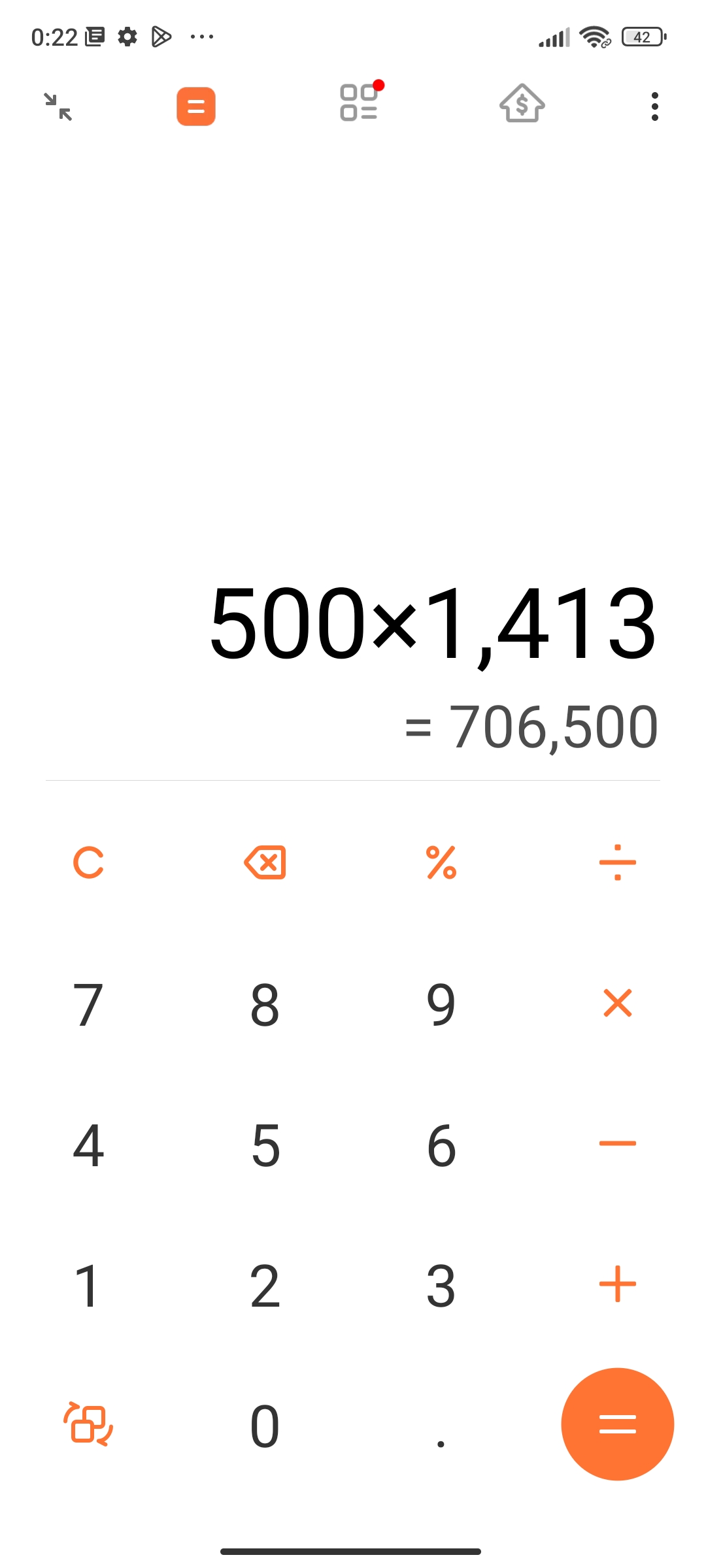The image size is (706, 1568).
Task: Tap the divide operator
Action: 617,862
